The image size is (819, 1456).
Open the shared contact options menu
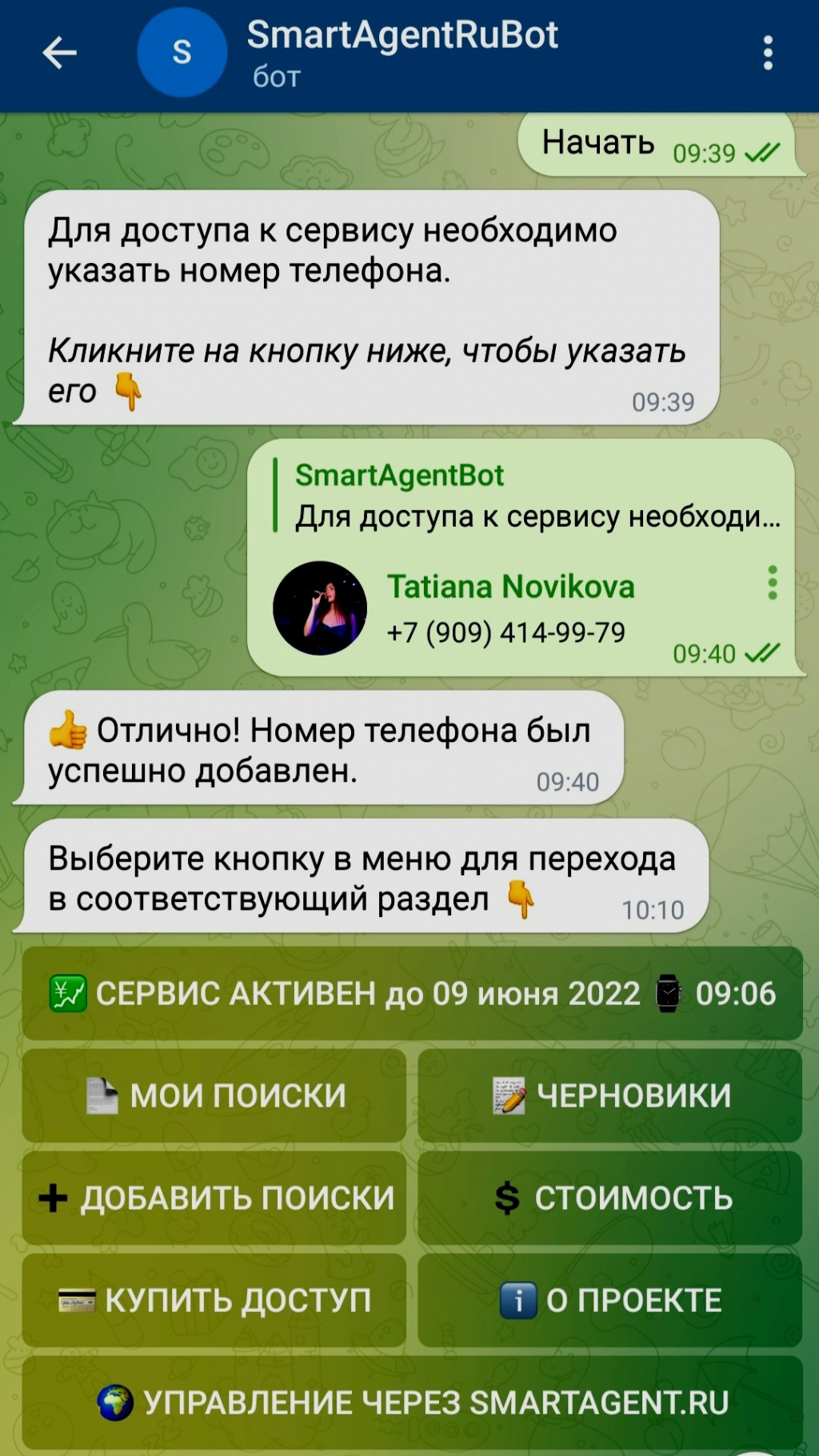click(772, 583)
